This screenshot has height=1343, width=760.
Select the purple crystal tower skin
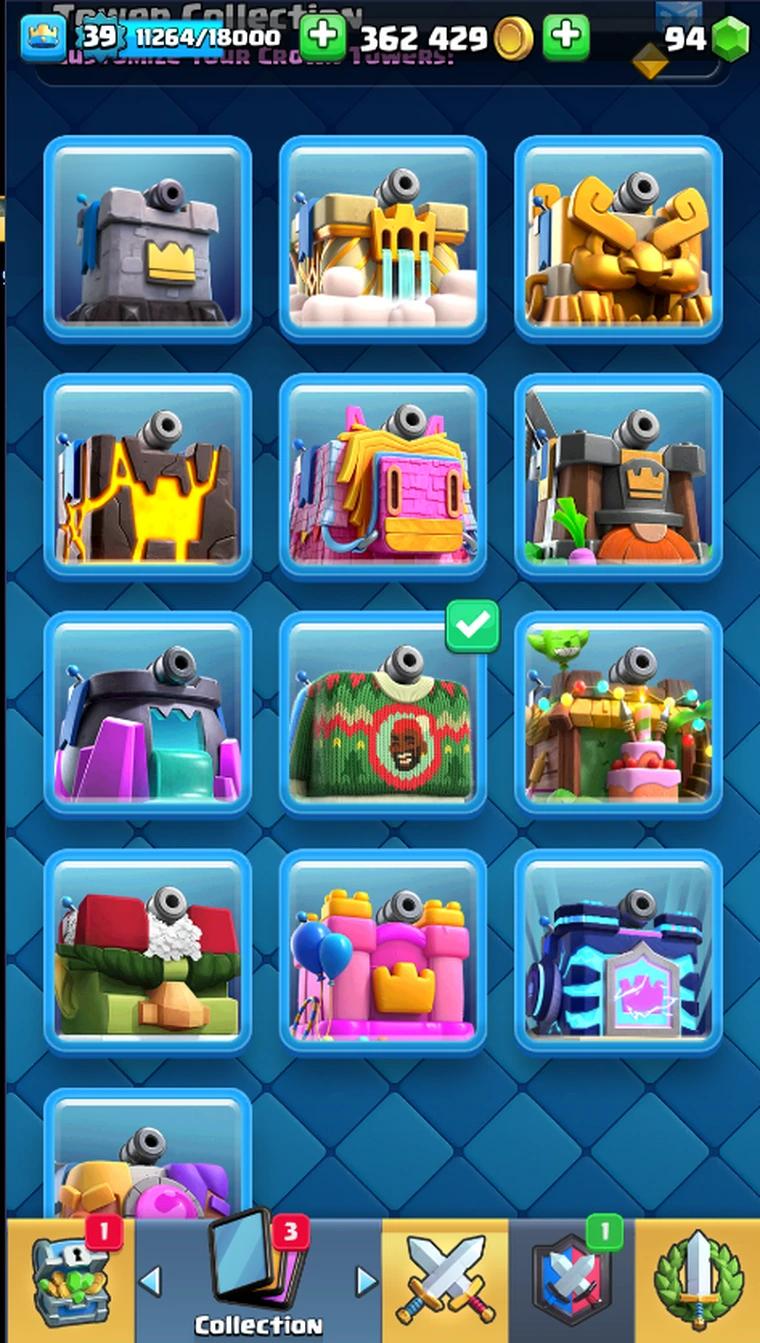pos(148,715)
